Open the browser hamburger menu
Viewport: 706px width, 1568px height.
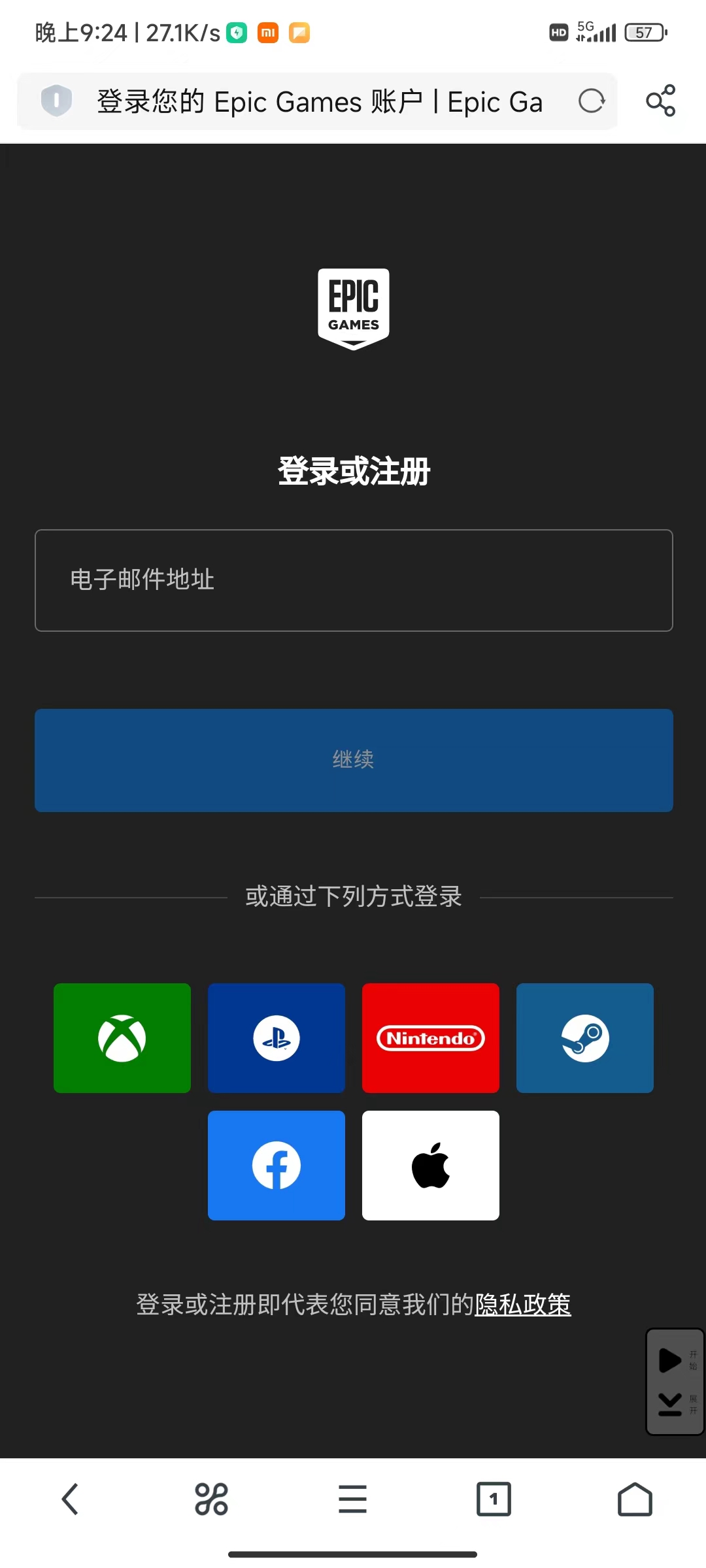pos(352,1499)
